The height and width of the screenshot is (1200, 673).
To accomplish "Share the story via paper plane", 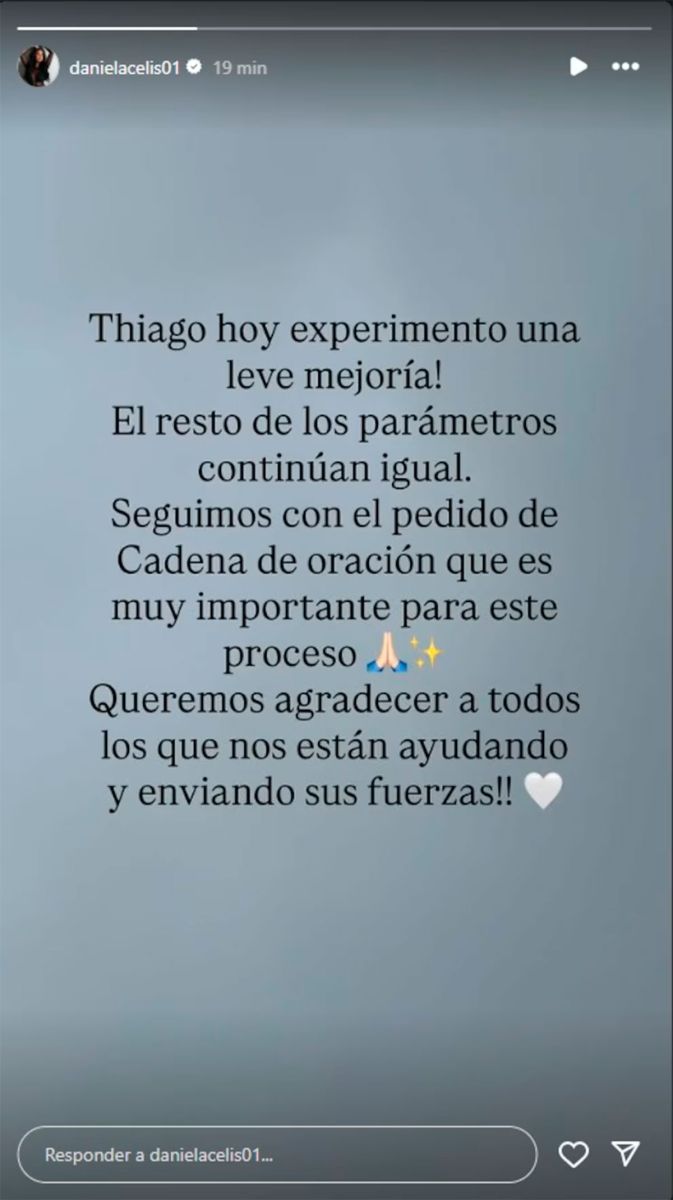I will coord(625,1153).
